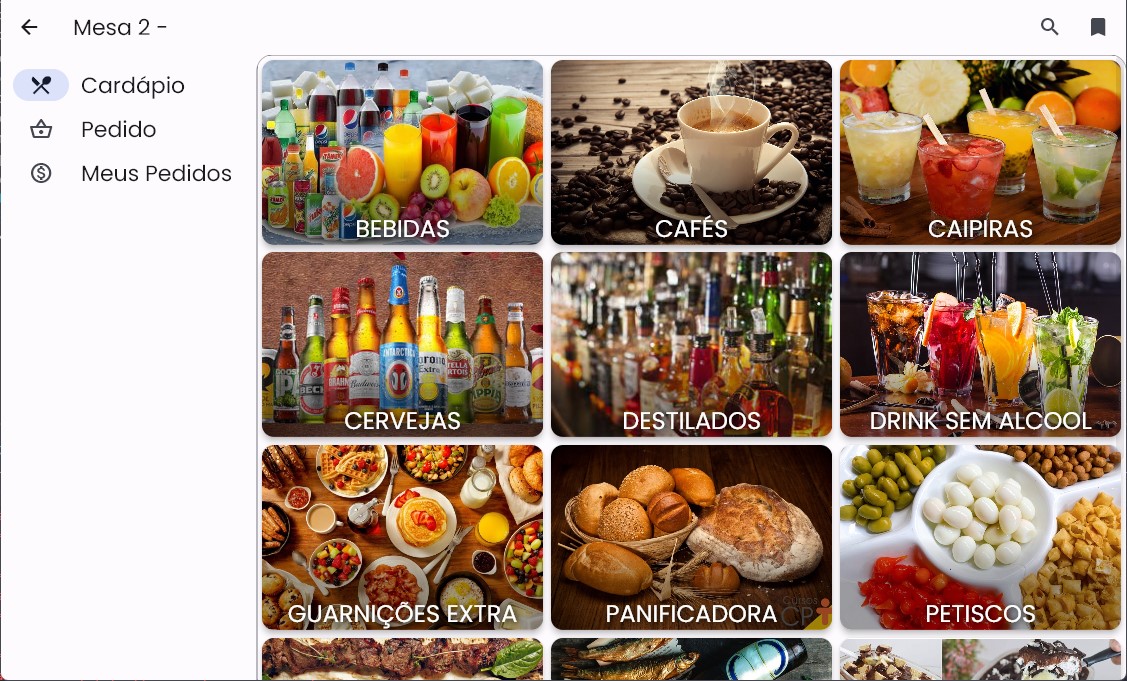This screenshot has width=1127, height=681.
Task: Go back from Mesa 2
Action: click(29, 27)
